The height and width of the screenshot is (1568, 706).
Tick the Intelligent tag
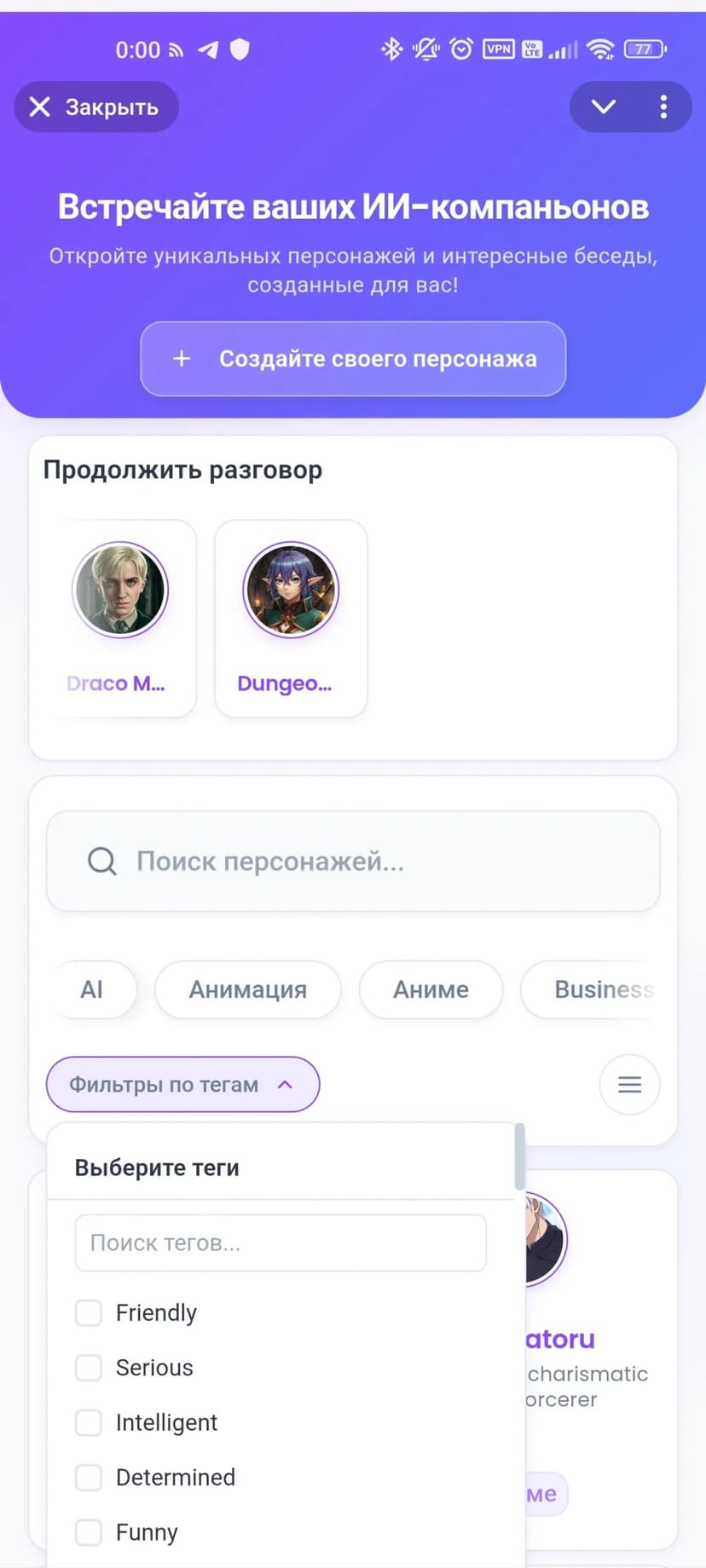click(89, 1422)
